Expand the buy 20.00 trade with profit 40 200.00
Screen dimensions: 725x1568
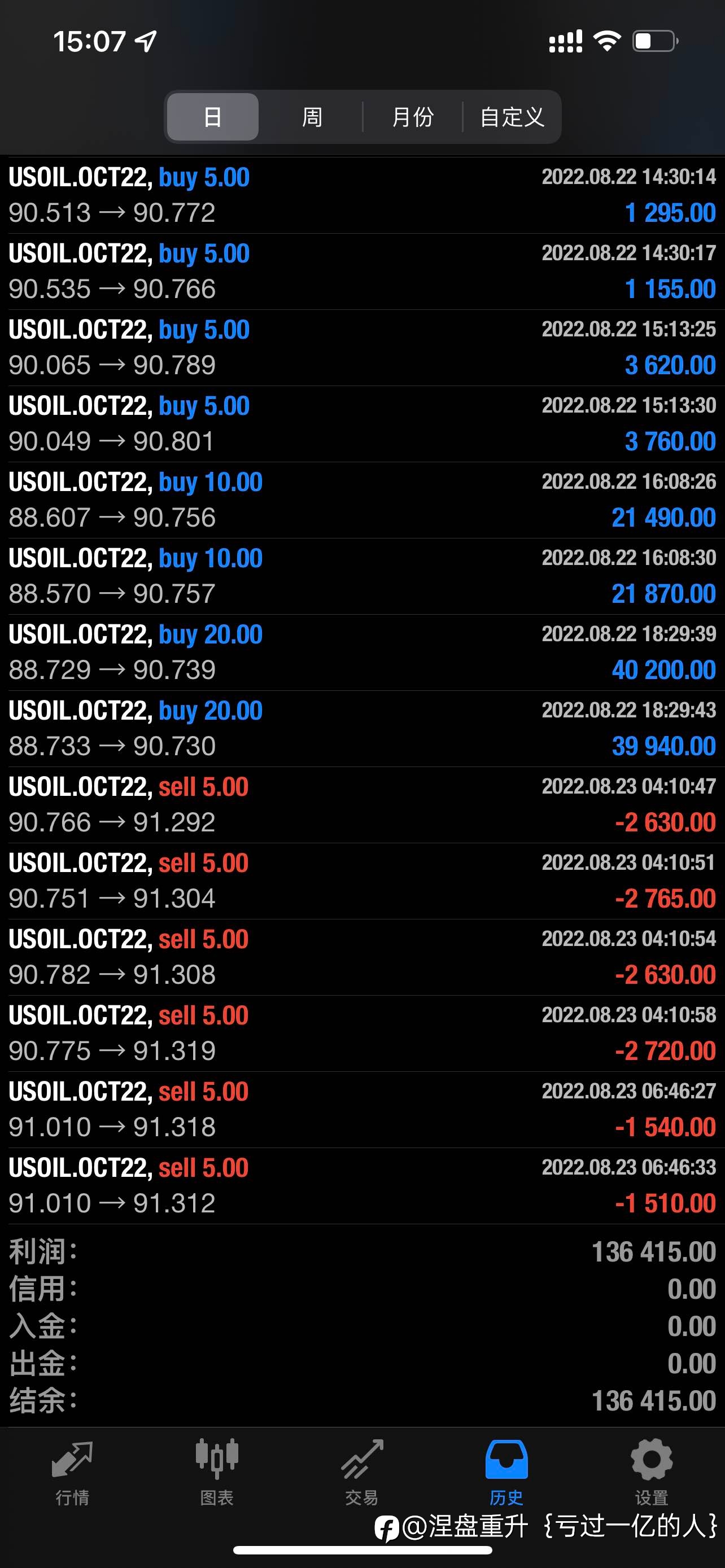pos(362,652)
